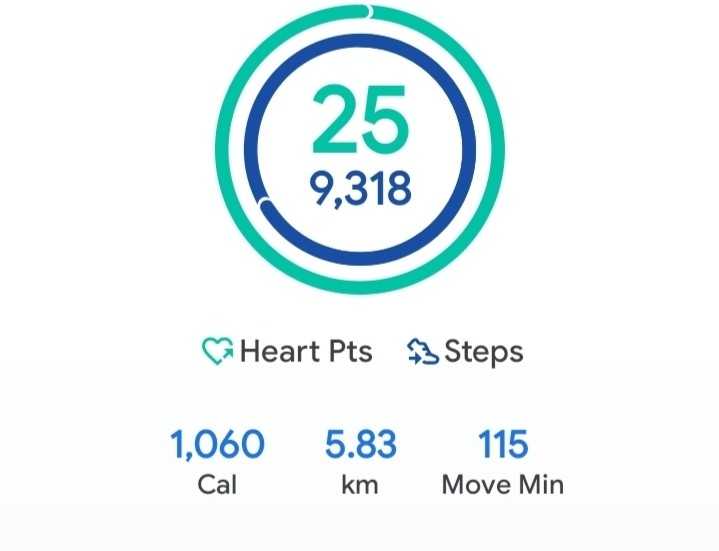Open the Heart Points and Steps activity ring
Screen dimensions: 719x551
click(360, 148)
